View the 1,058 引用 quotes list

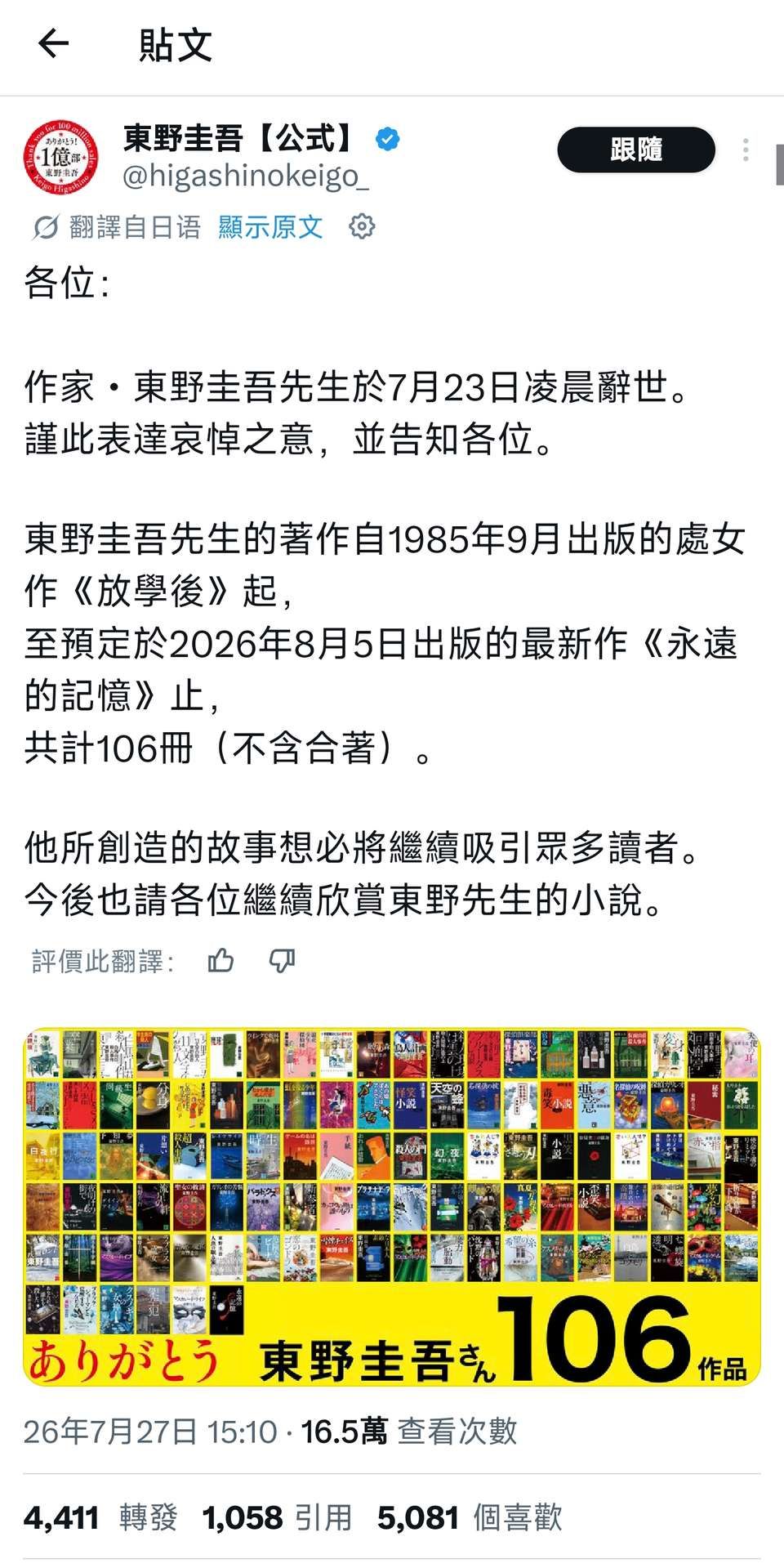coord(278,1518)
